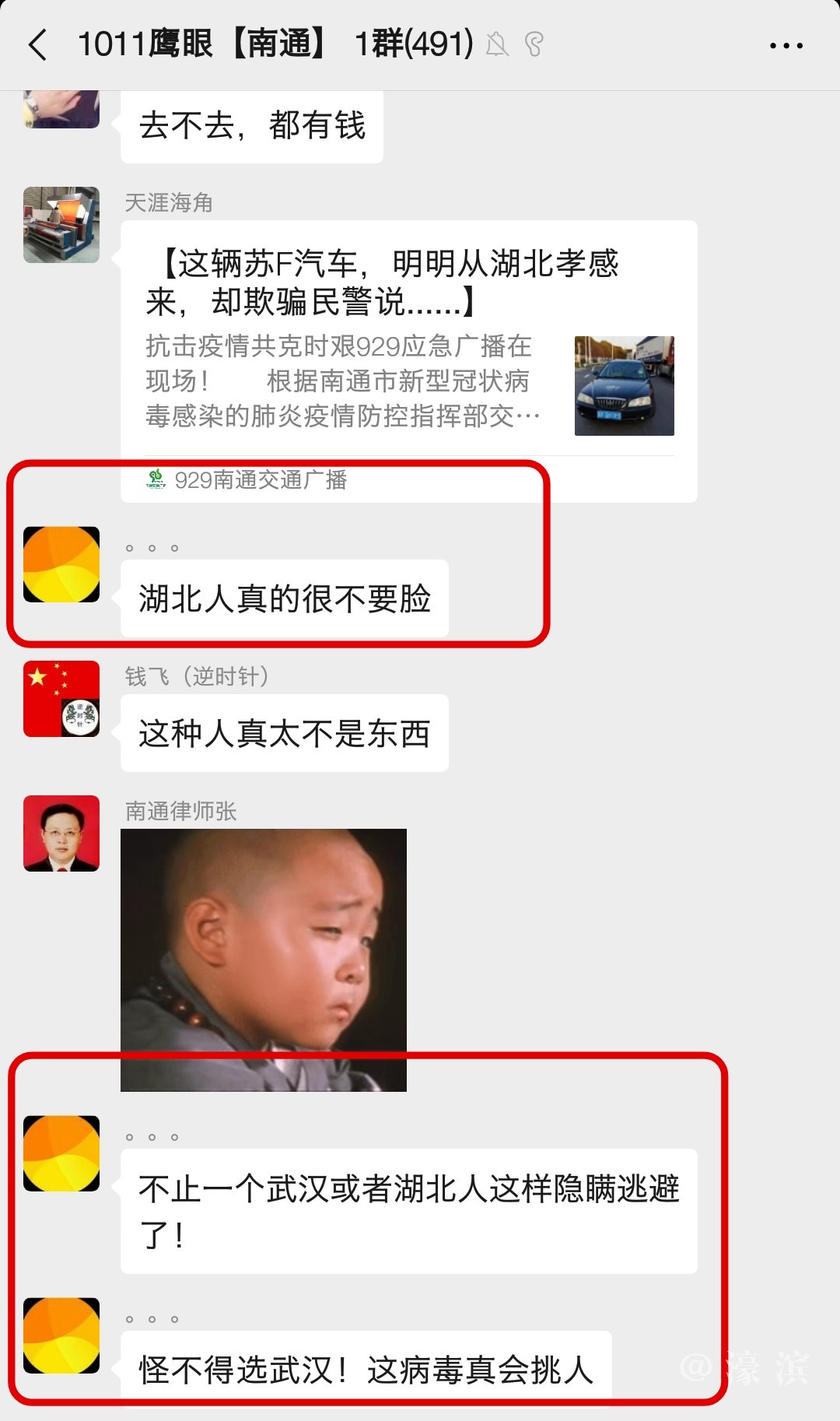This screenshot has width=840, height=1421.
Task: Open the group chat overflow menu
Action: (x=786, y=46)
